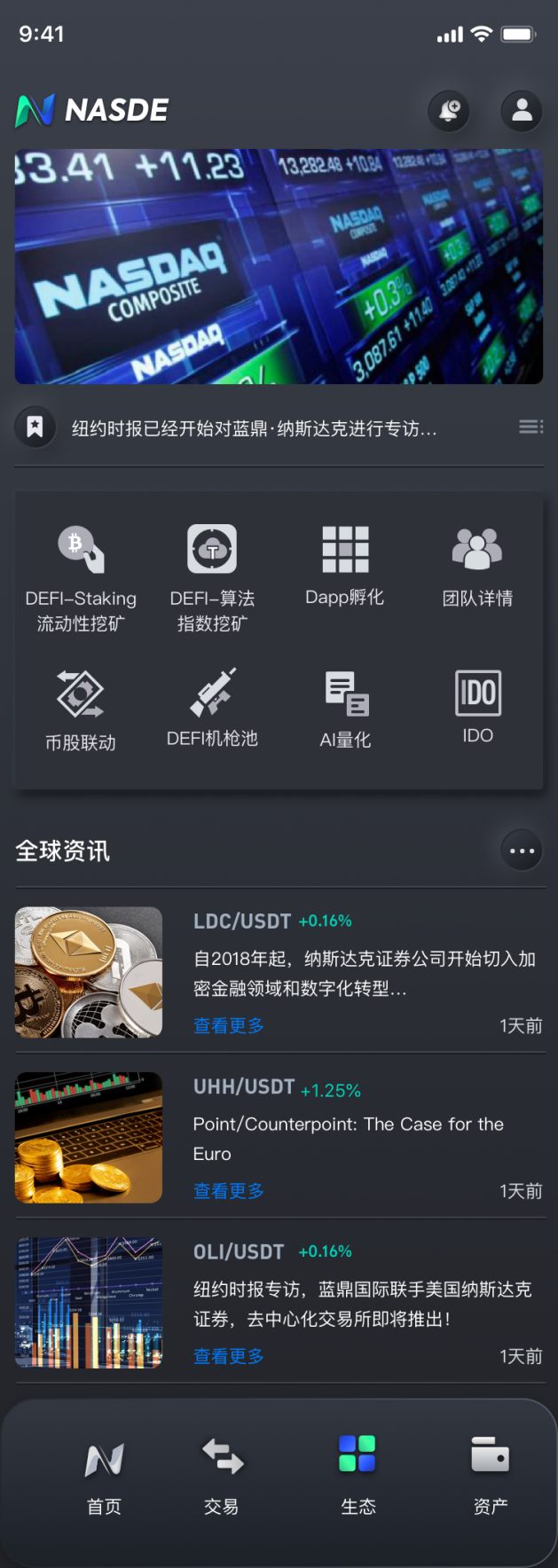This screenshot has width=558, height=1568.
Task: Tap 查看更多 under UHH/USDT news
Action: coord(229,1191)
